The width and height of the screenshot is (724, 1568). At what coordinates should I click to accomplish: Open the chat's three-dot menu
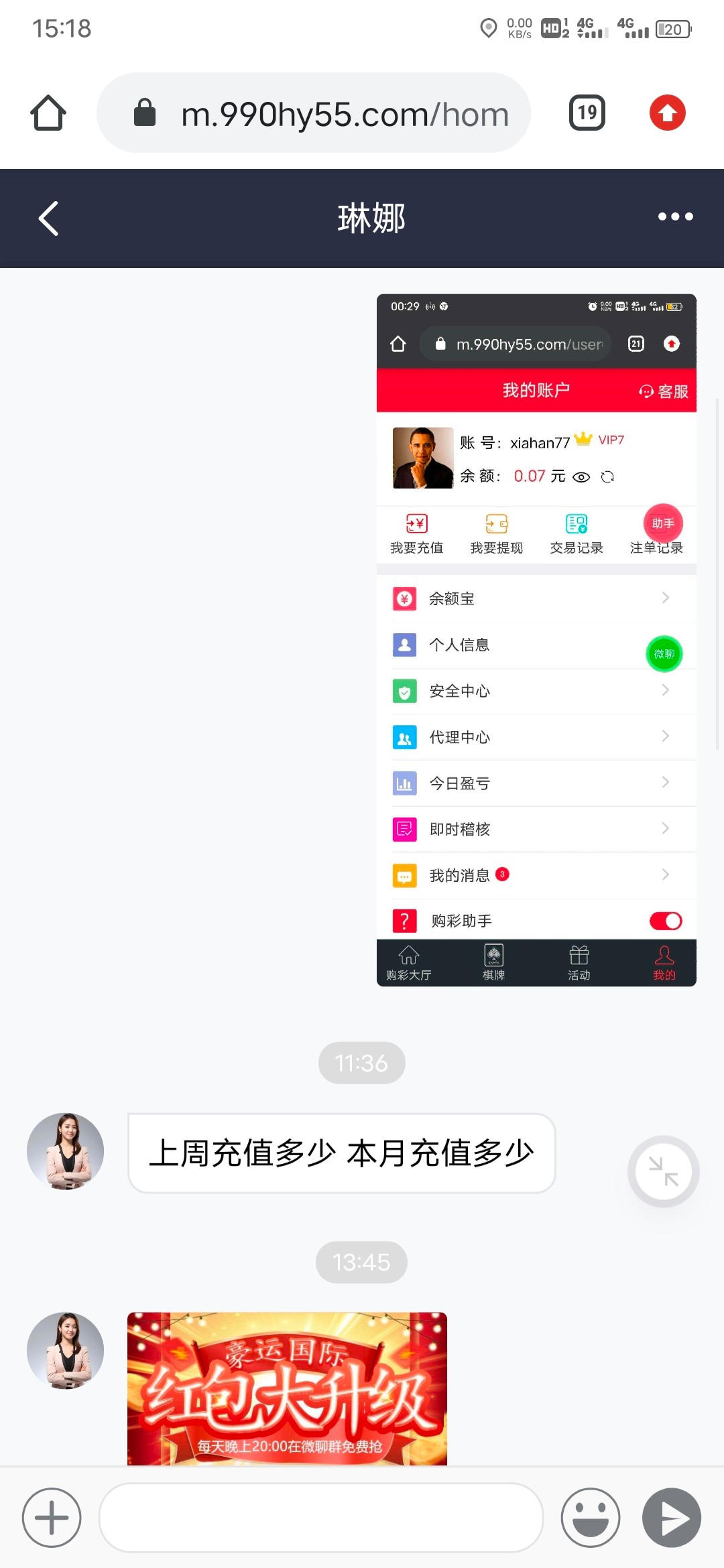675,216
